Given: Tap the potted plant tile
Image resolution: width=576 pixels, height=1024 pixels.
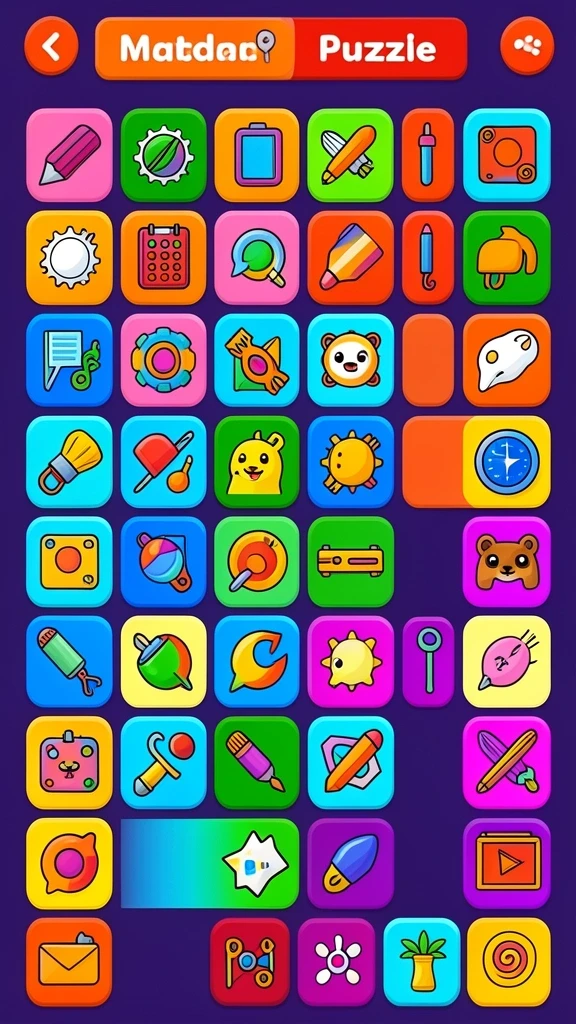Looking at the screenshot, I should tap(422, 961).
